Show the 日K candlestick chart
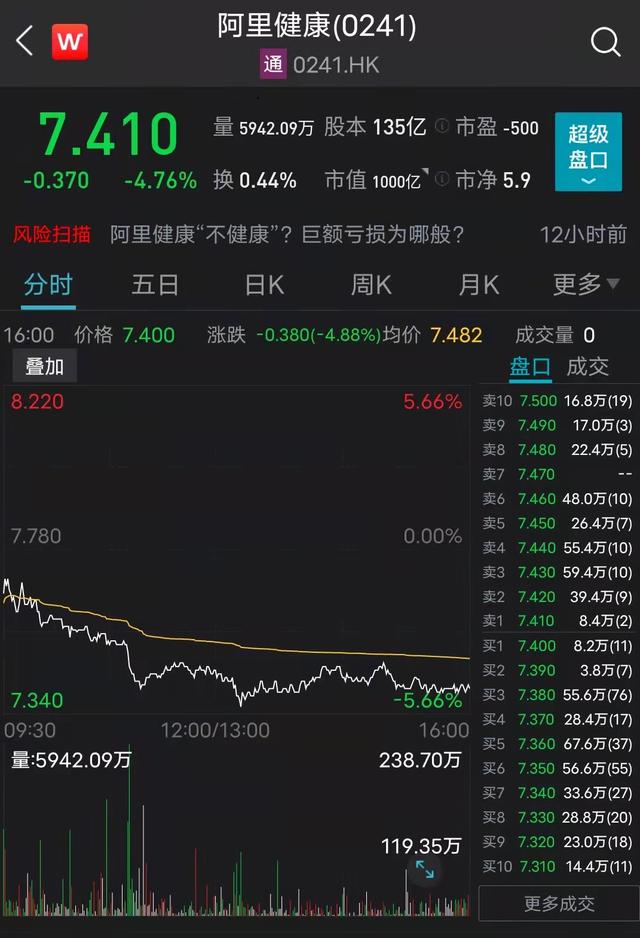 tap(264, 285)
